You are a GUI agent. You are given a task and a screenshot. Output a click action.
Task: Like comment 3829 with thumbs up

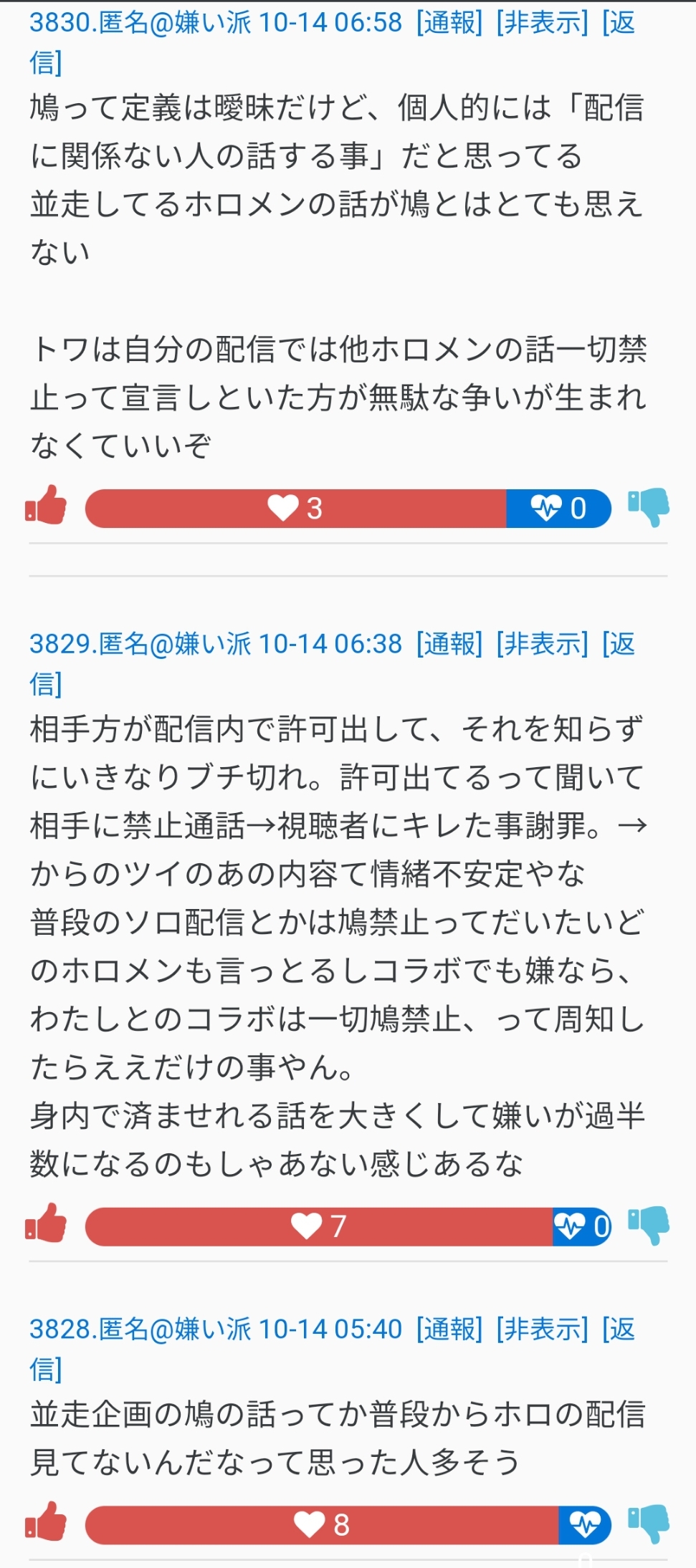(x=46, y=1223)
